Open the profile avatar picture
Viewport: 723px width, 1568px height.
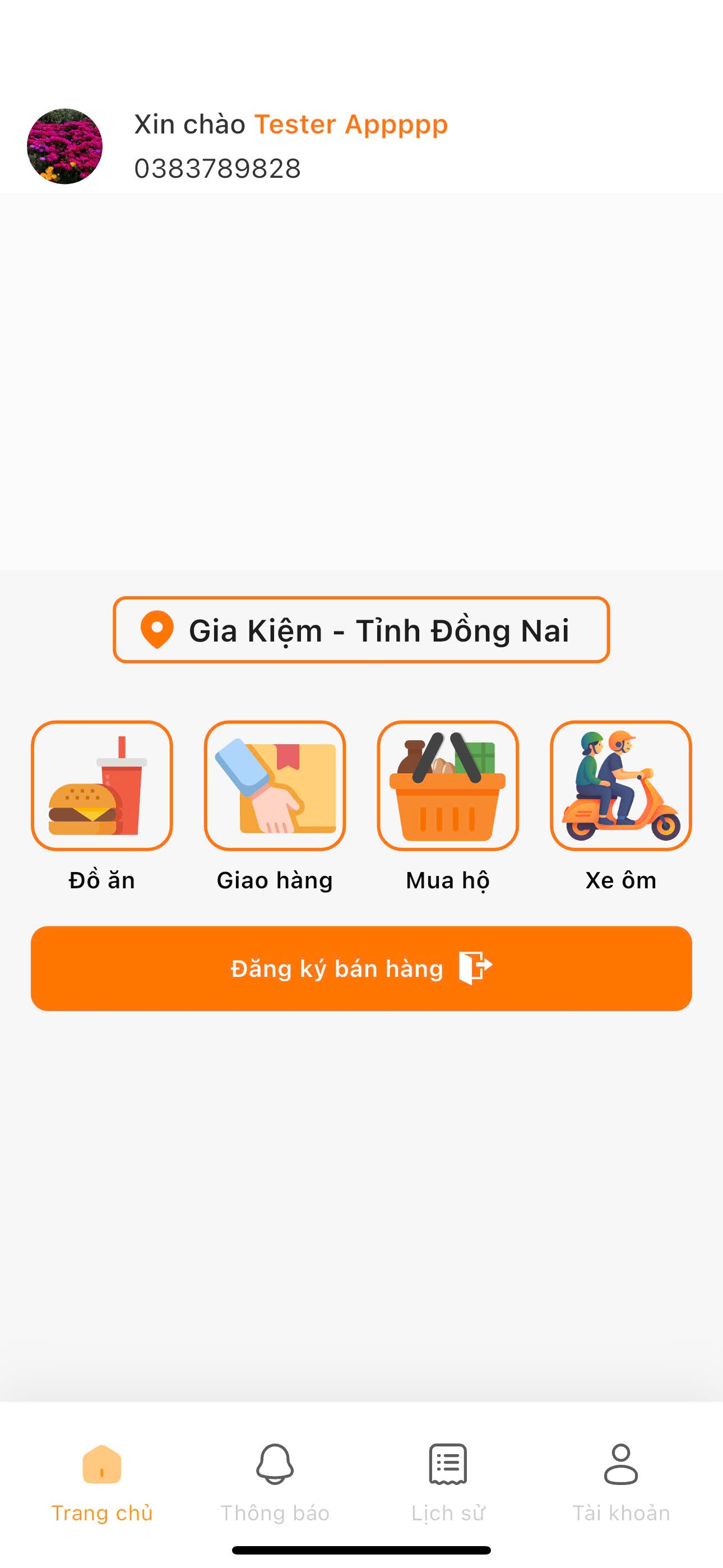coord(64,146)
